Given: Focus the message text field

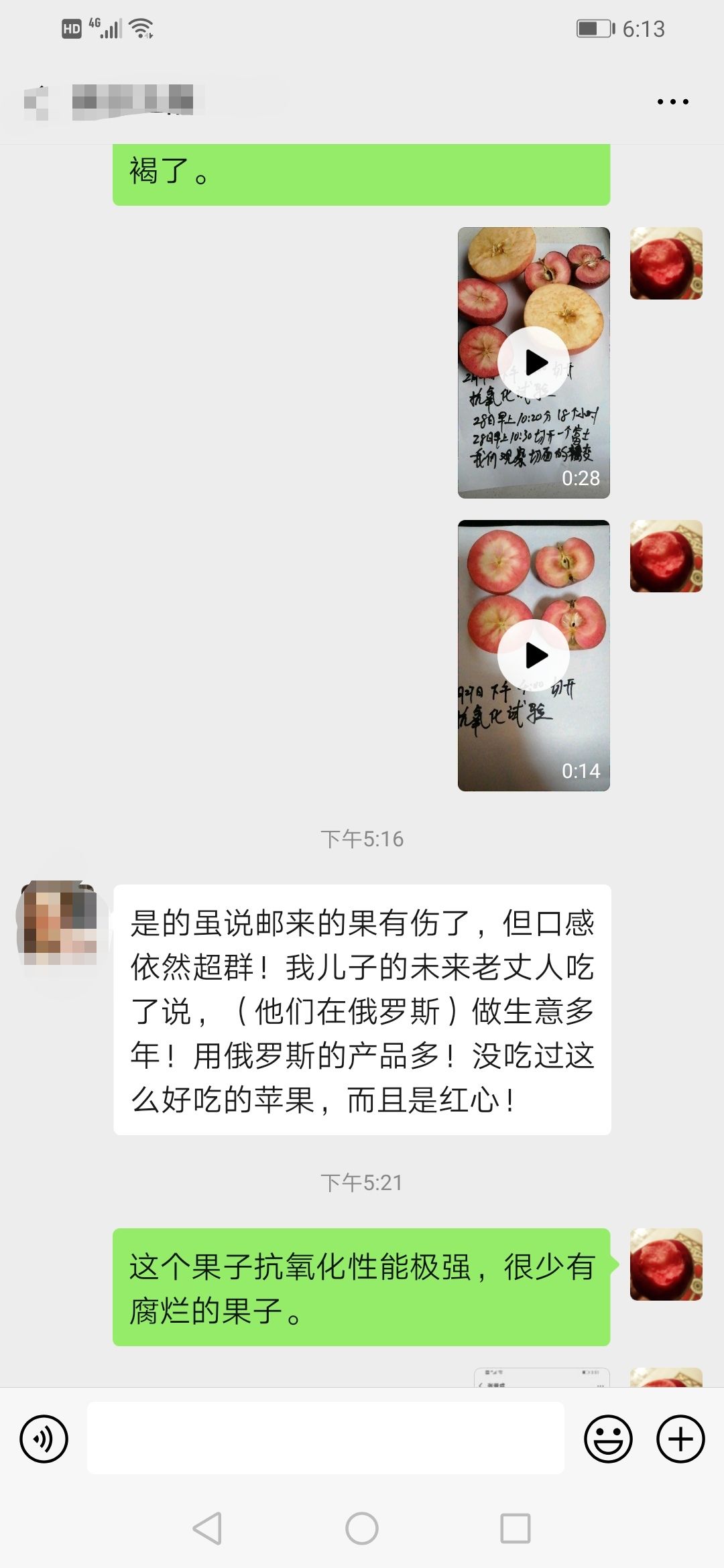Looking at the screenshot, I should coord(325,1438).
